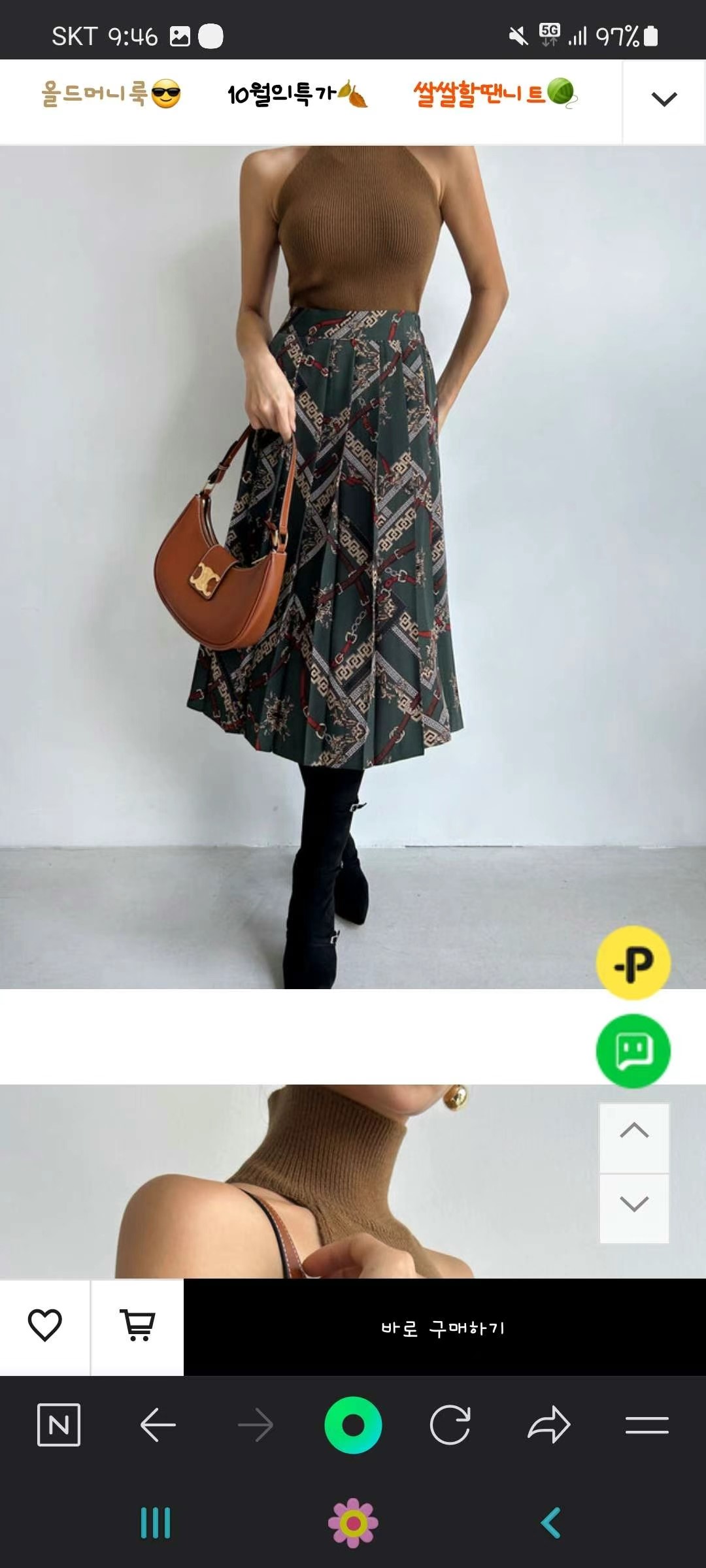Tap the system back arrow
The image size is (706, 1568).
550,1523
